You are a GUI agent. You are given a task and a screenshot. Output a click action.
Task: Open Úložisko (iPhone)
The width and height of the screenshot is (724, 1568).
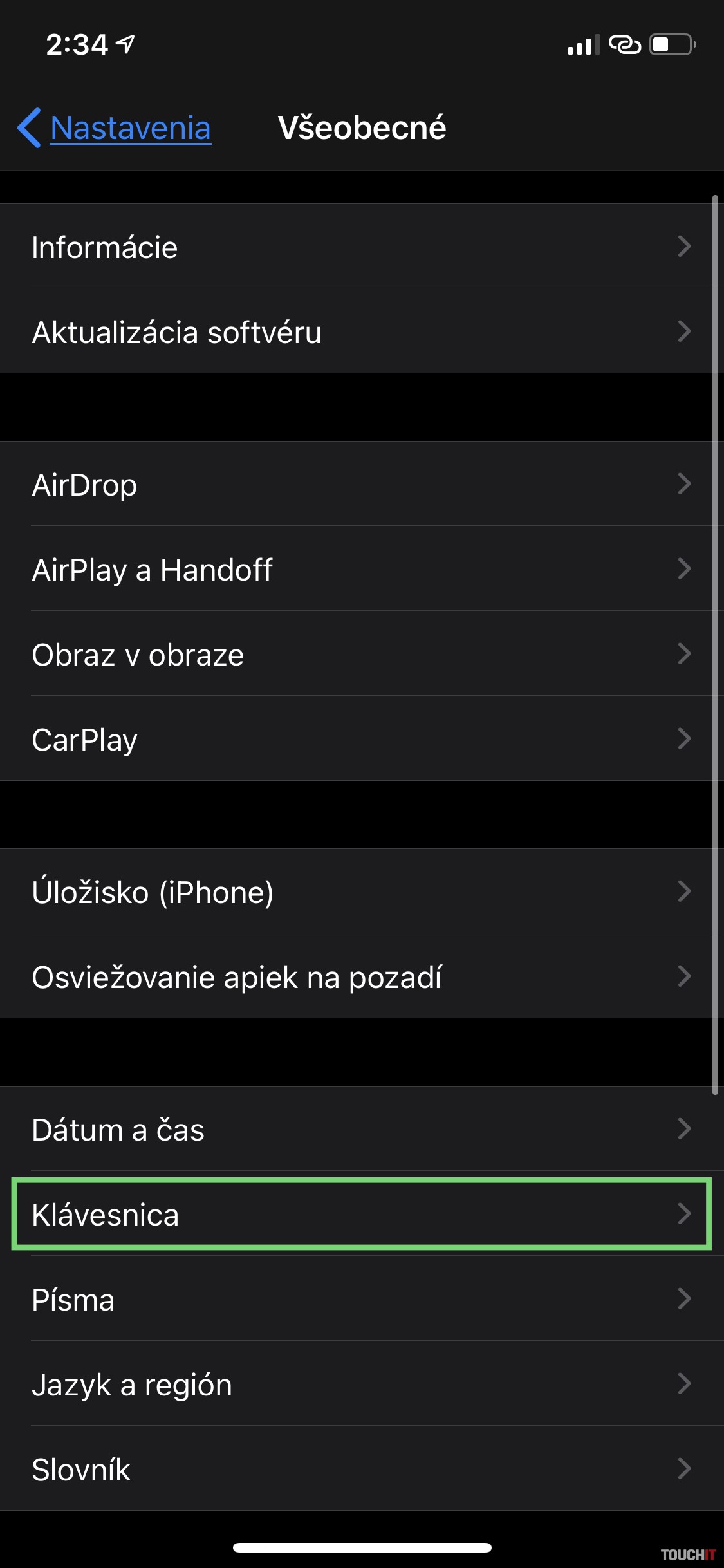click(x=360, y=892)
